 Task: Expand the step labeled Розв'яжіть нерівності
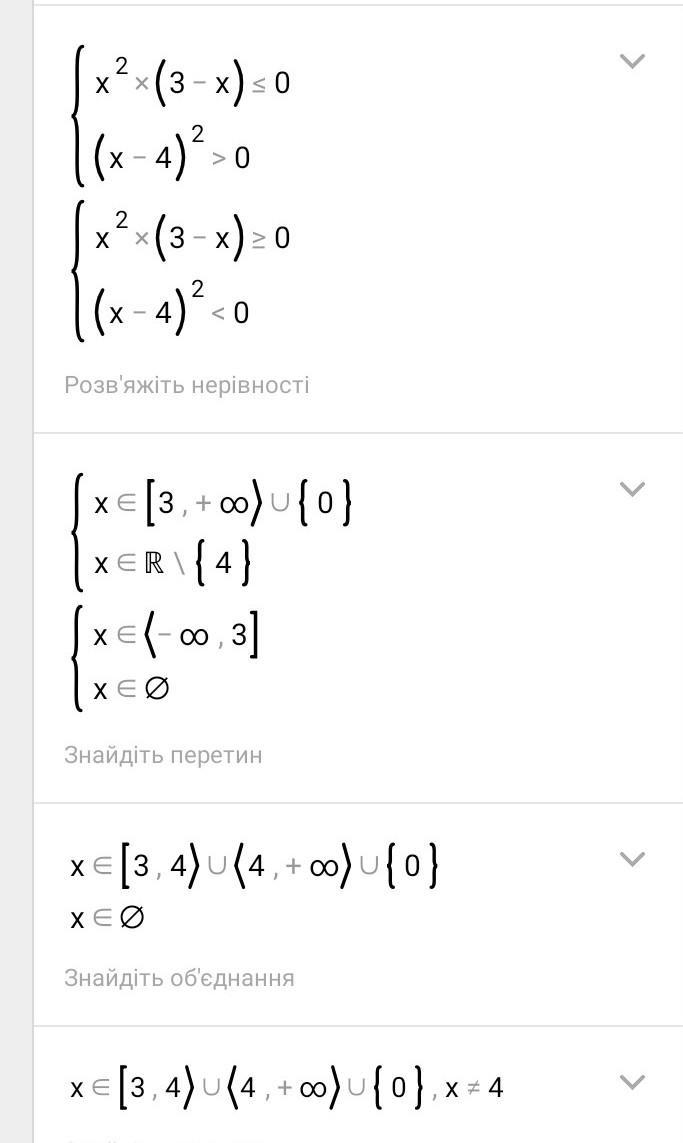[x=632, y=61]
